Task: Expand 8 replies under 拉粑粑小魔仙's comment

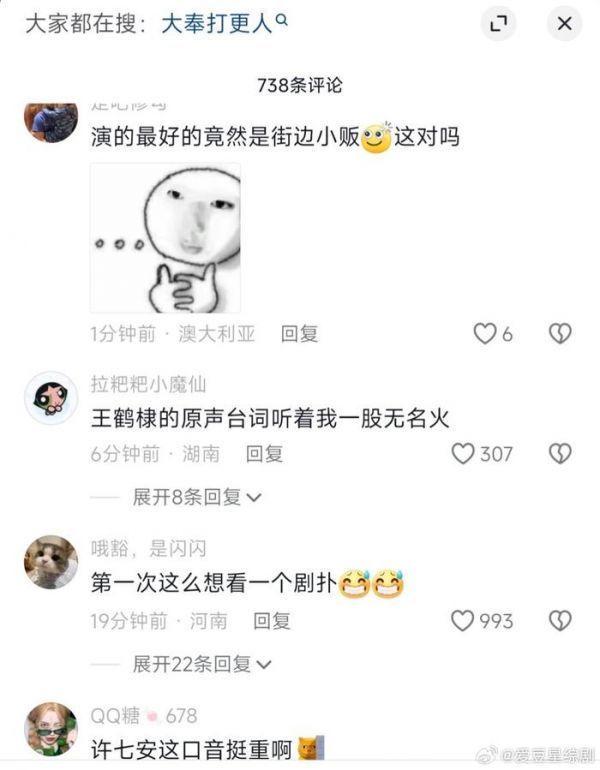Action: [197, 496]
